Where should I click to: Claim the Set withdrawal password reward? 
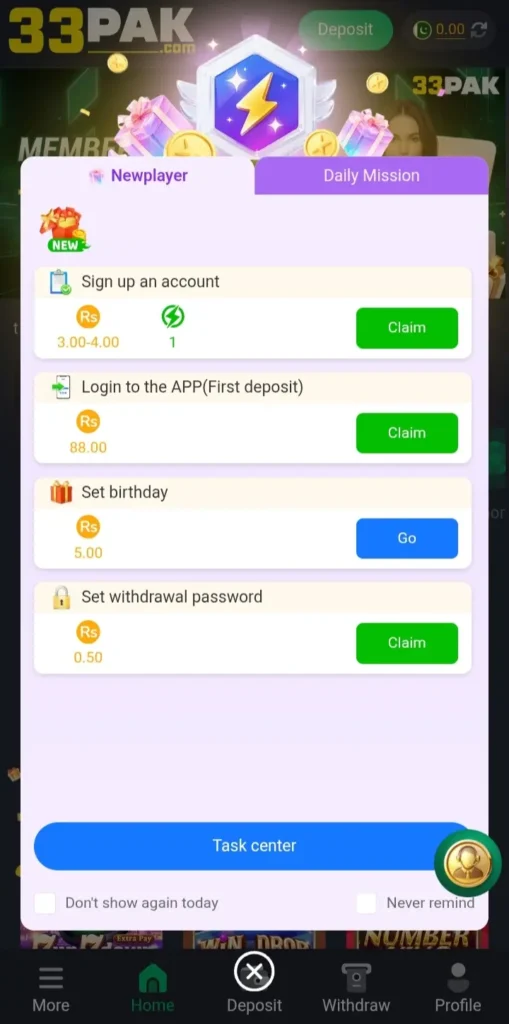[x=406, y=643]
